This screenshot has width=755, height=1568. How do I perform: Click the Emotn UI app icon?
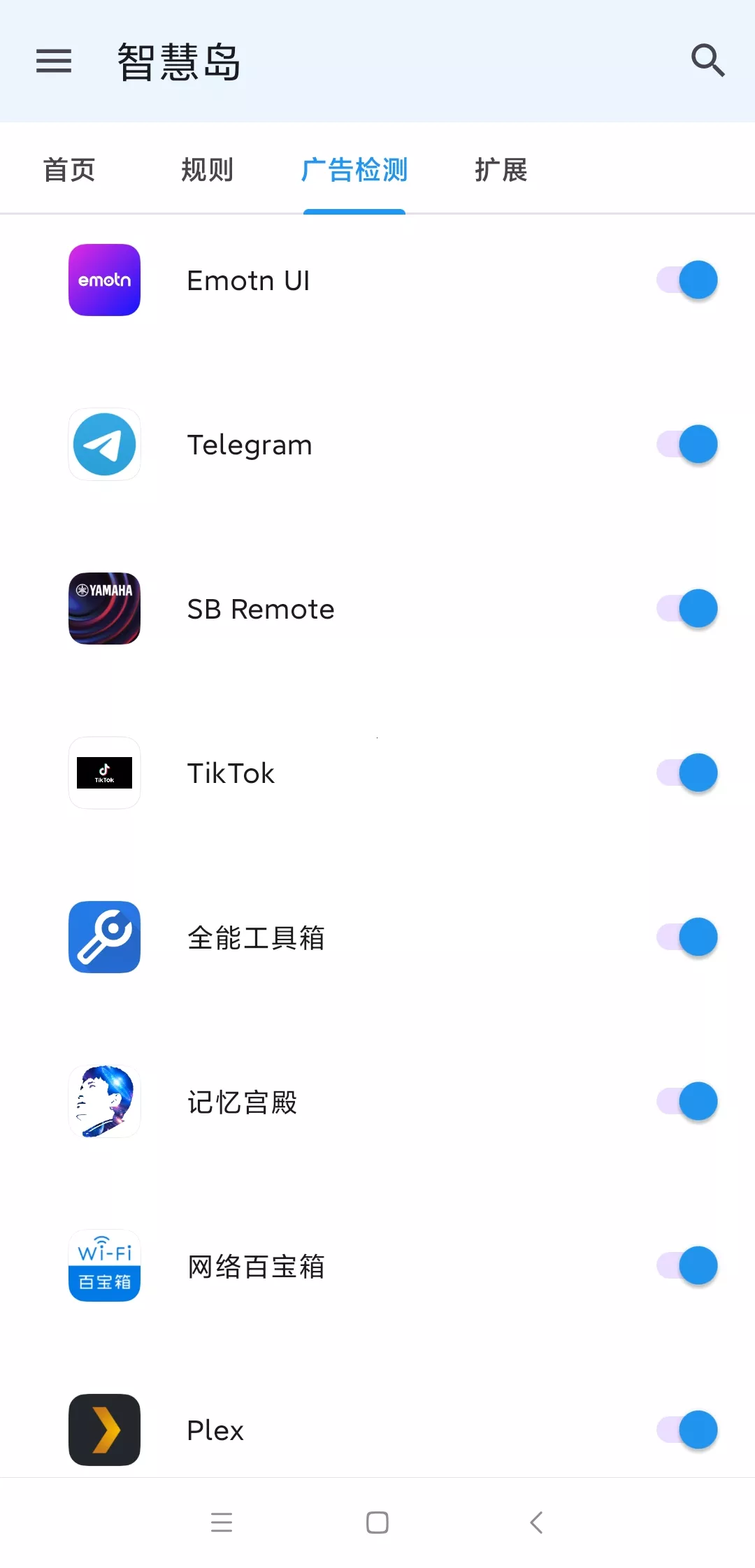(x=104, y=280)
